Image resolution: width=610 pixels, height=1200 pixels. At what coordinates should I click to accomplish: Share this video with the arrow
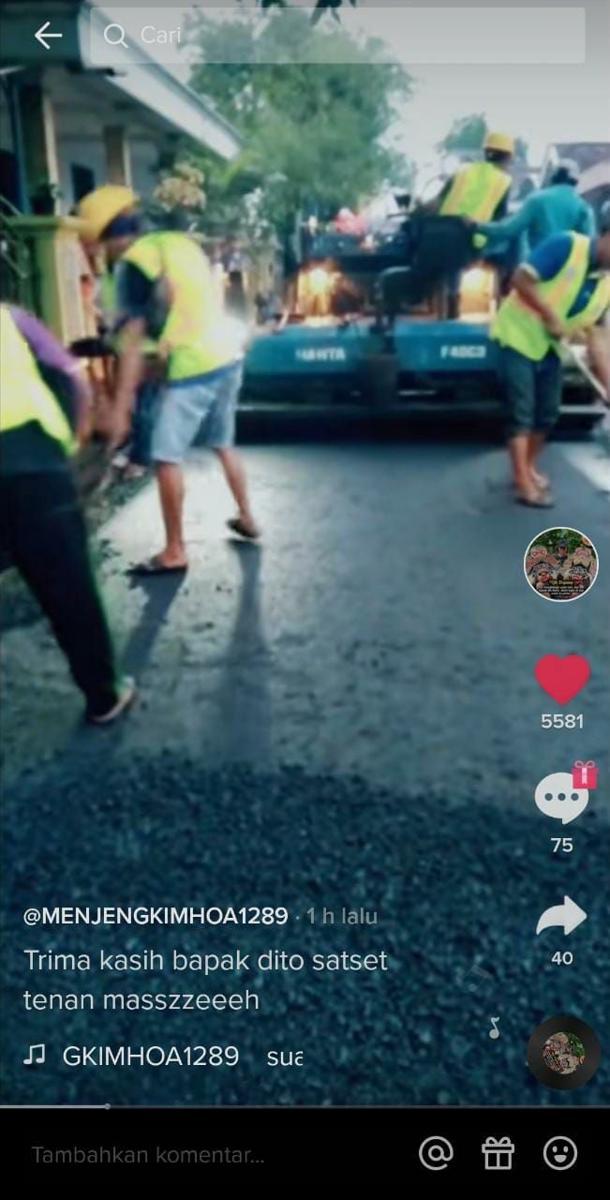(x=562, y=916)
